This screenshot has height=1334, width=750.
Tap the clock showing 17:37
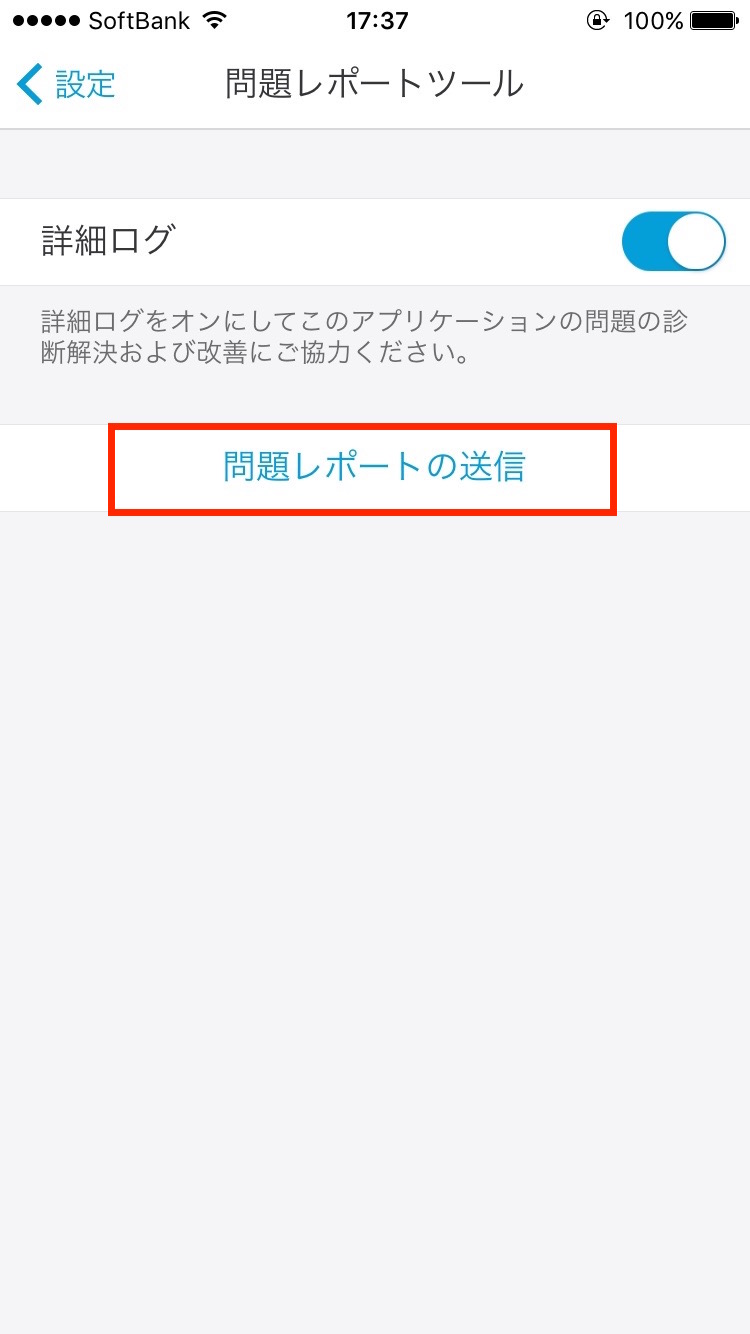[x=374, y=19]
